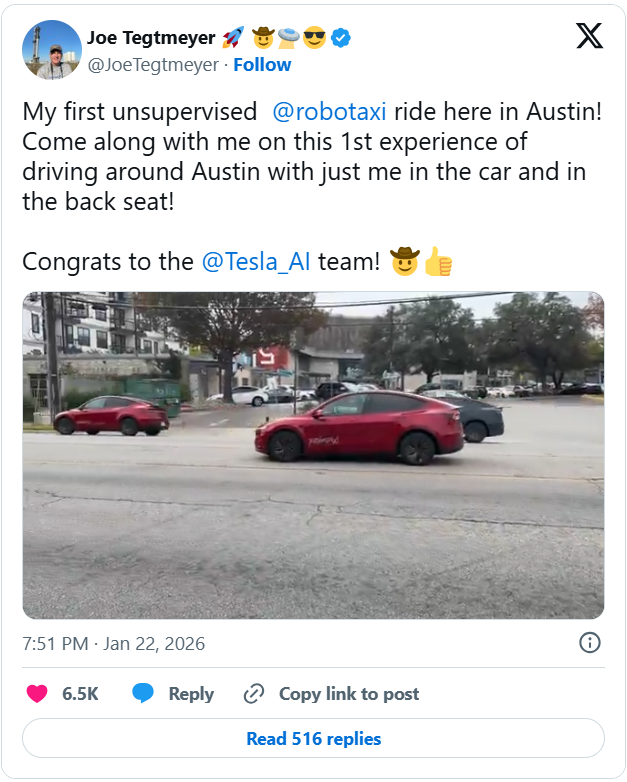Show the post info icon
The height and width of the screenshot is (782, 627).
tap(590, 642)
